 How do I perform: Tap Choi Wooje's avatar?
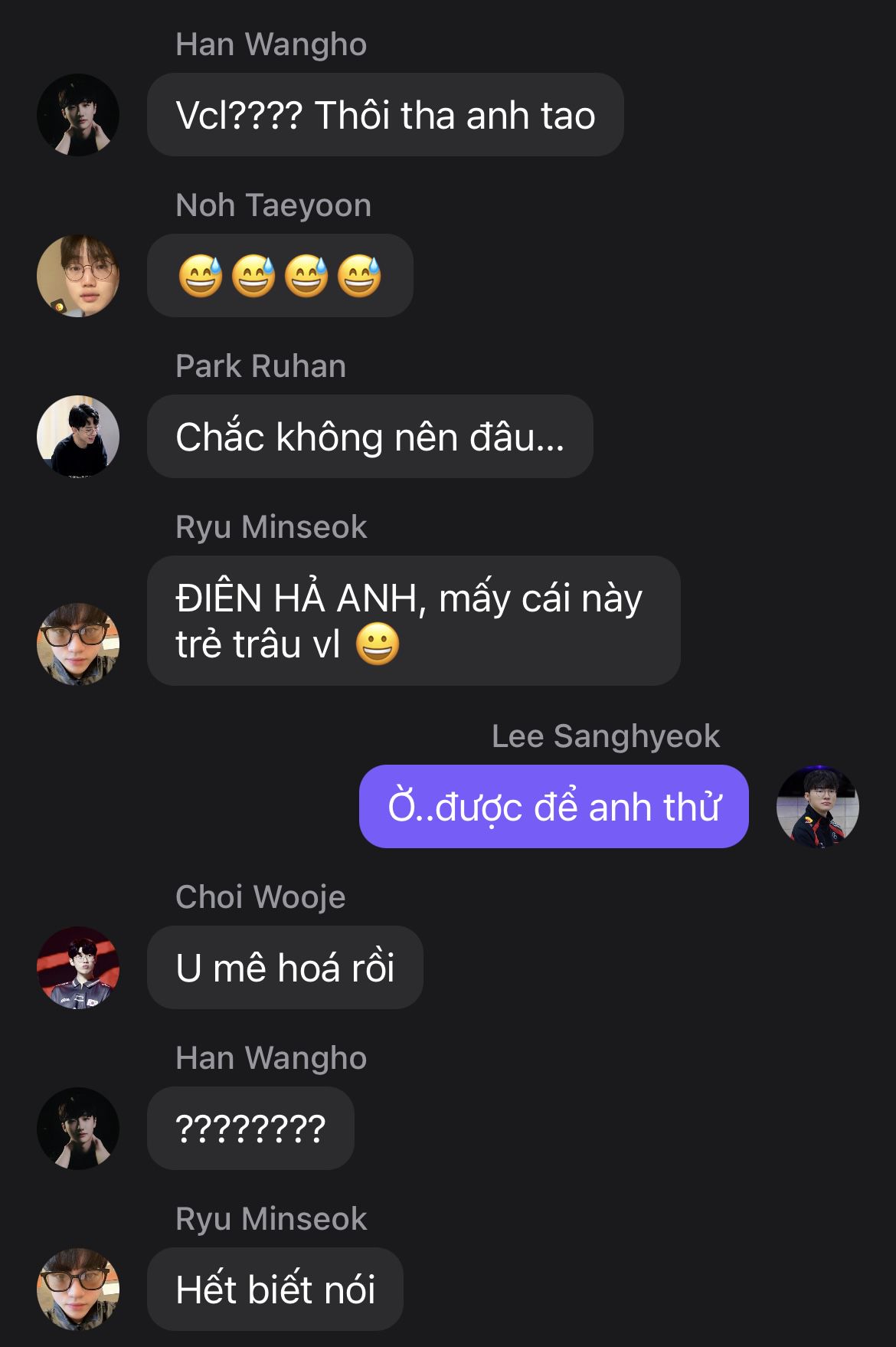[x=78, y=968]
